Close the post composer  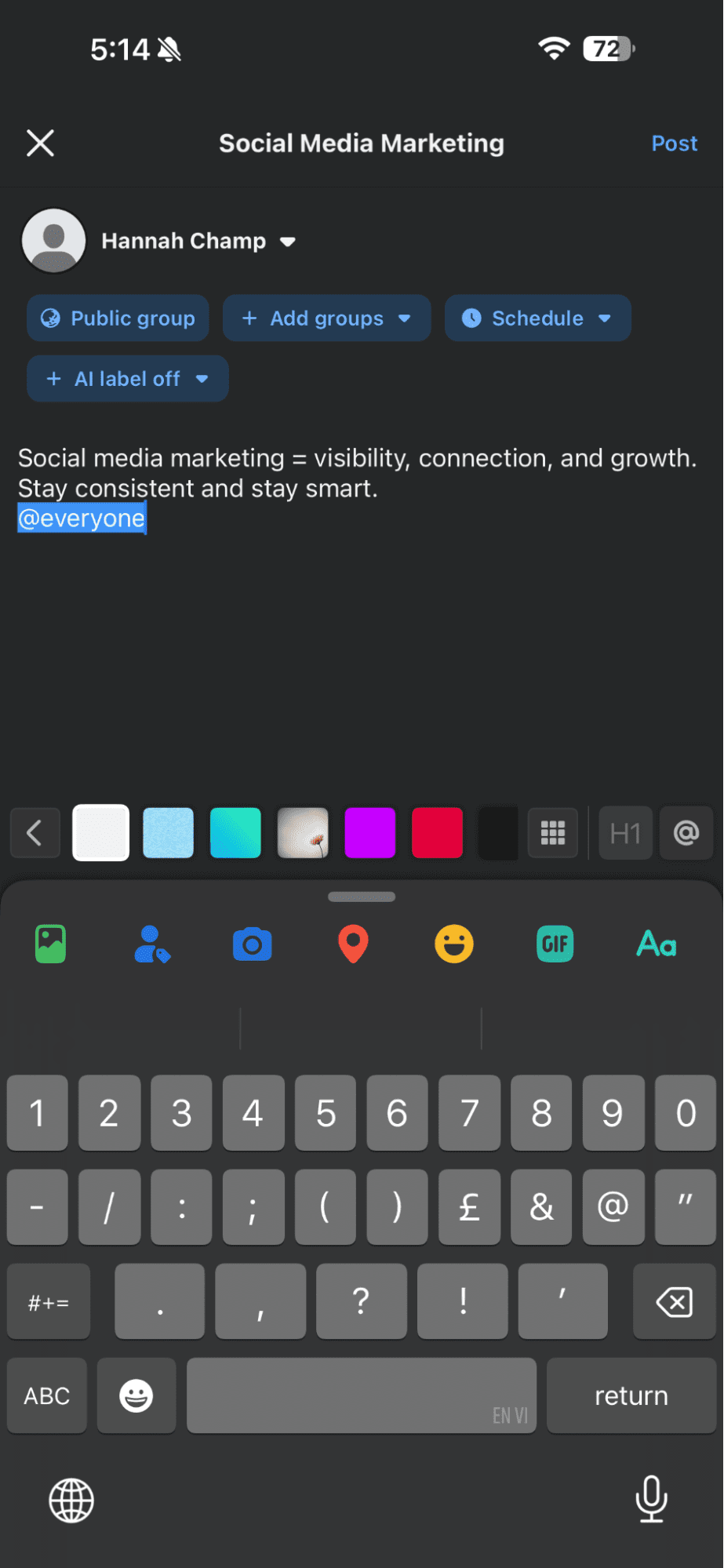click(40, 144)
